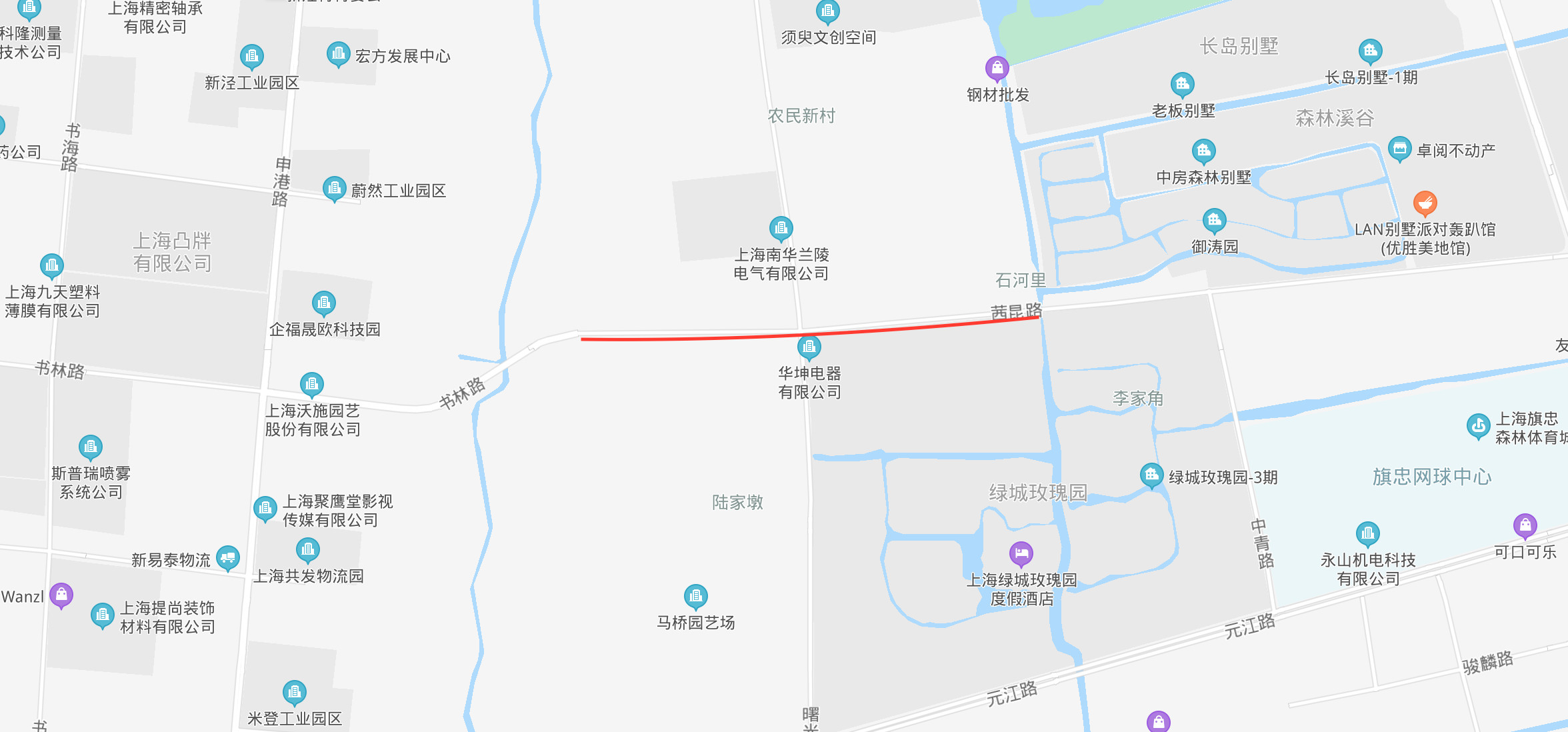1568x732 pixels.
Task: Tap the 华坤电器有限公司 map marker
Action: point(809,347)
